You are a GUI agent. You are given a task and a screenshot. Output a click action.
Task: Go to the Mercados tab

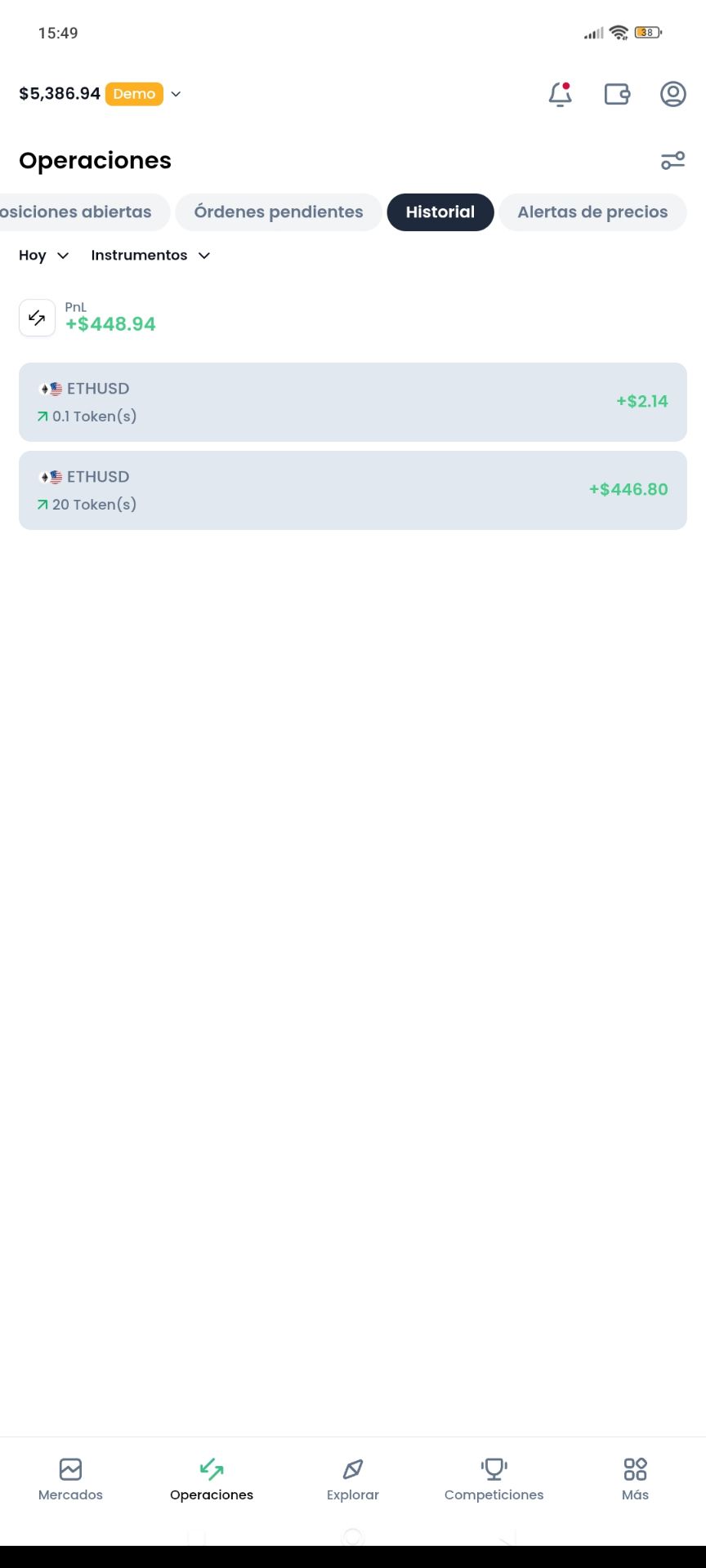(70, 1479)
